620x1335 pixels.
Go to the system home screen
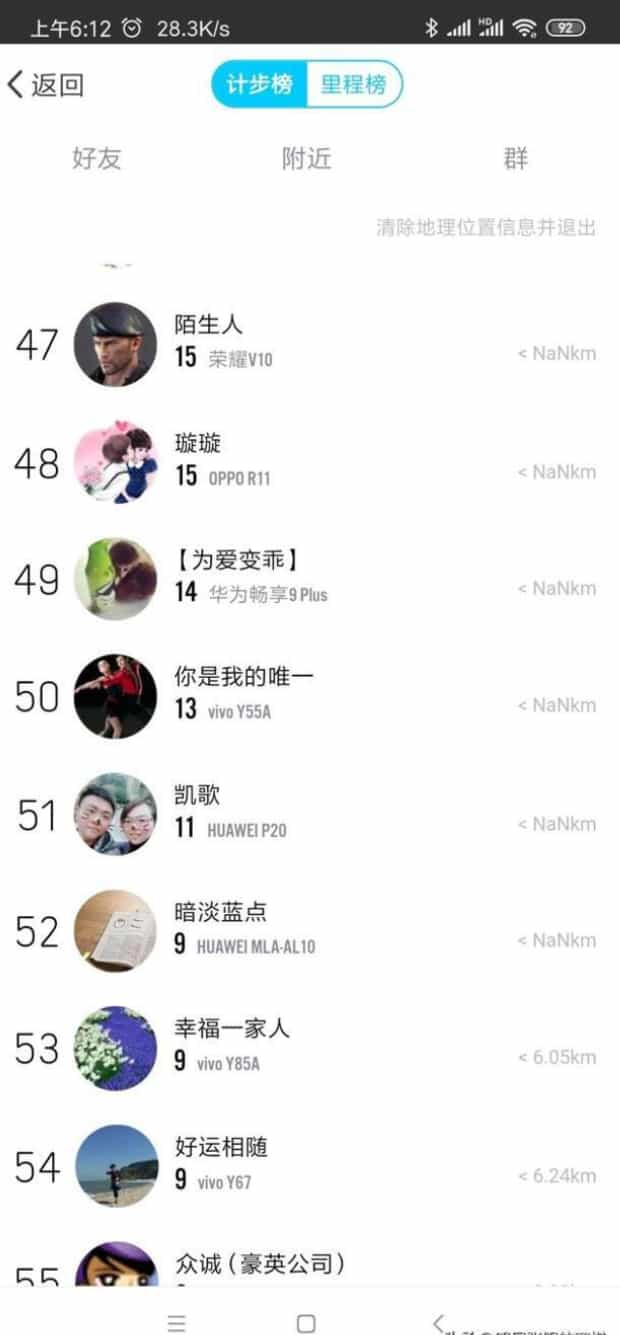[306, 1323]
